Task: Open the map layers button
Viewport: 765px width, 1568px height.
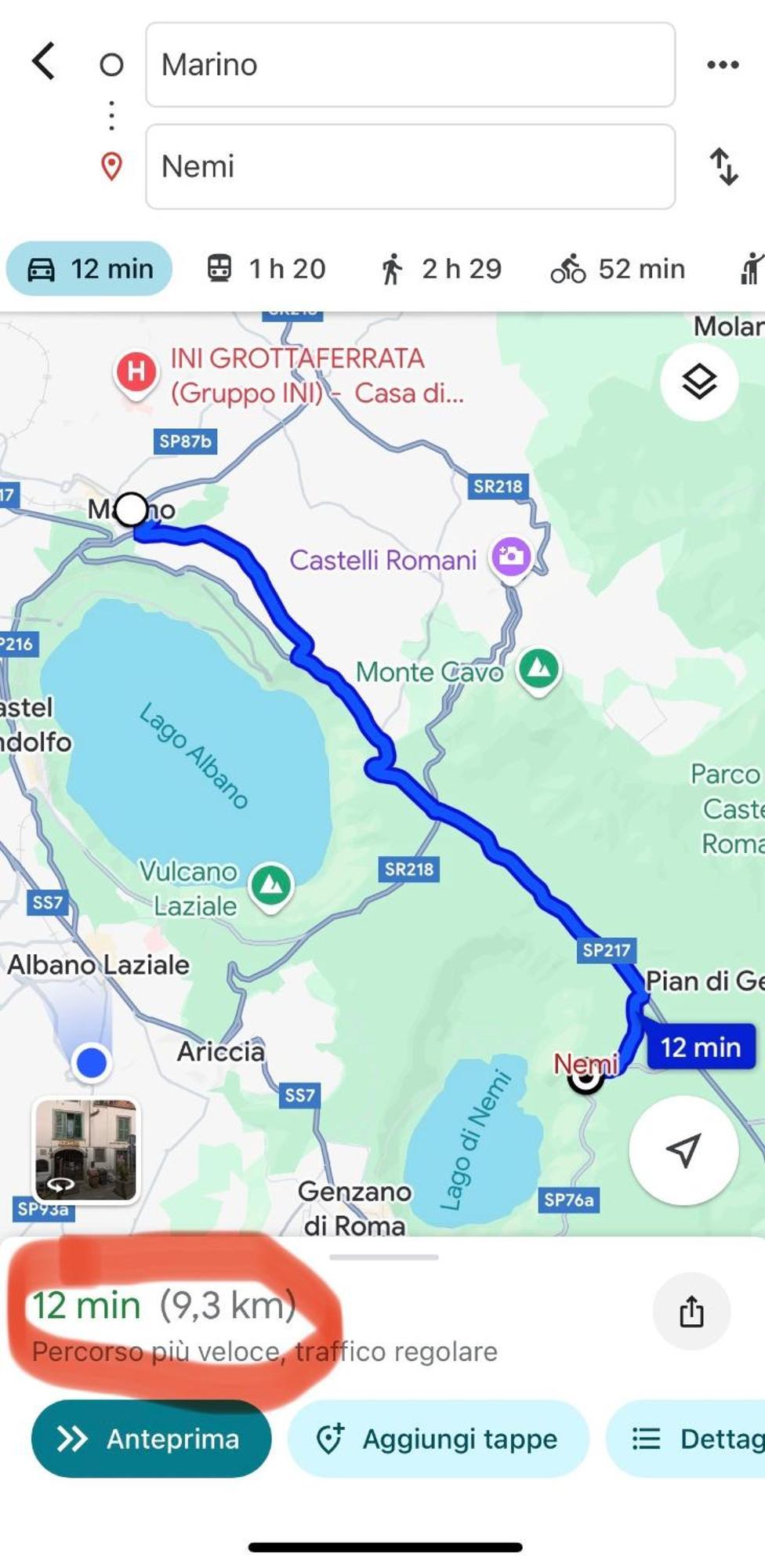Action: pos(698,383)
